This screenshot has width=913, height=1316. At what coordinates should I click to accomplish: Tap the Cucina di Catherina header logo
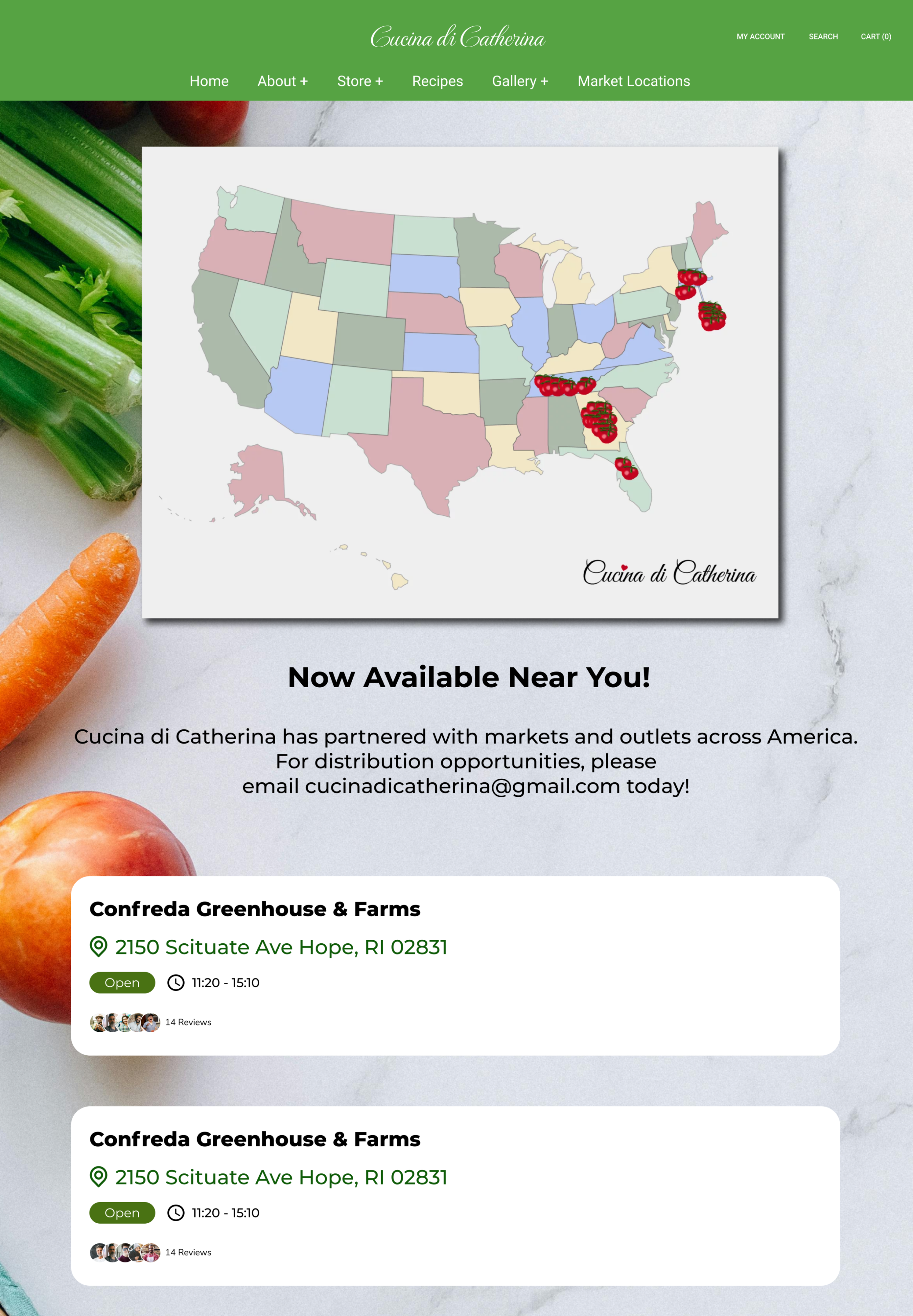click(x=457, y=37)
